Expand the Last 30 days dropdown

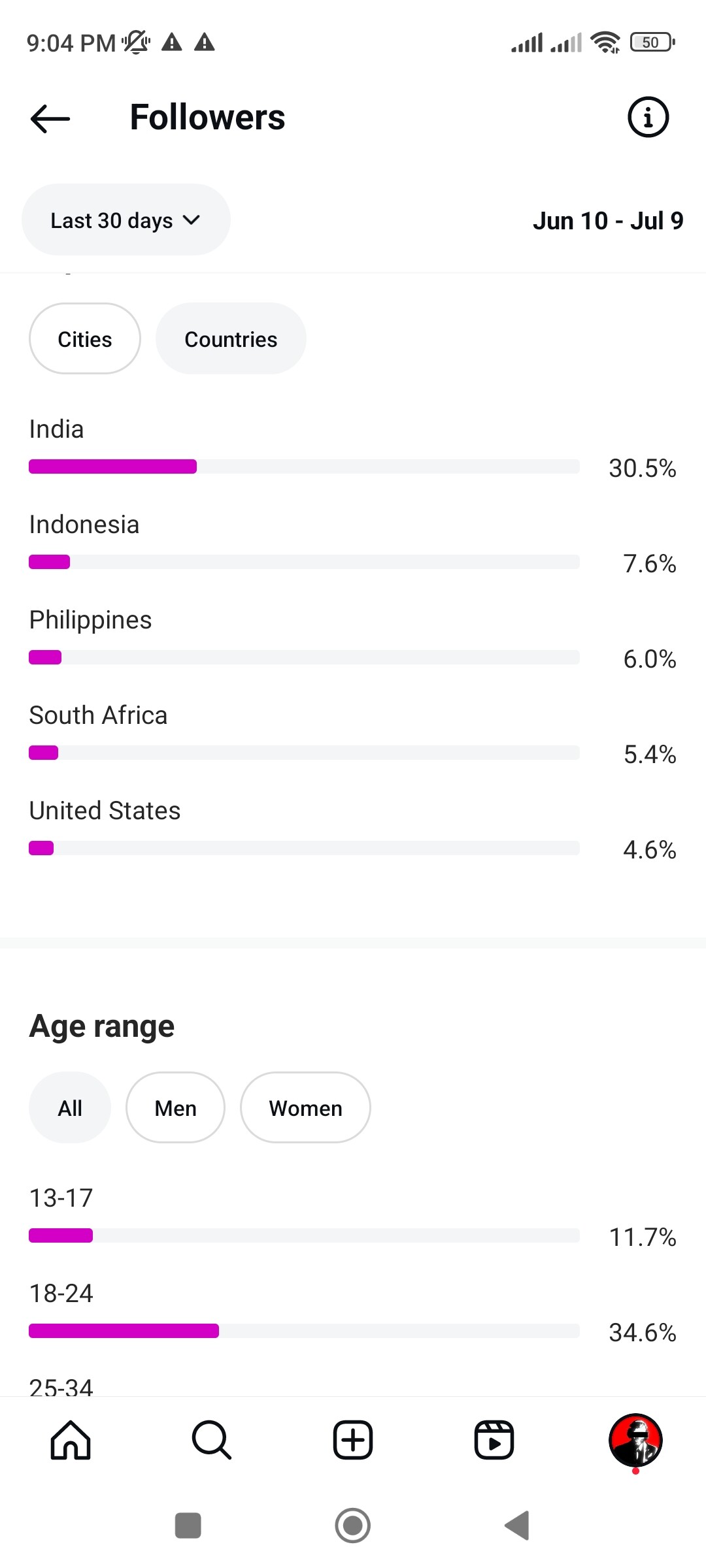coord(126,220)
